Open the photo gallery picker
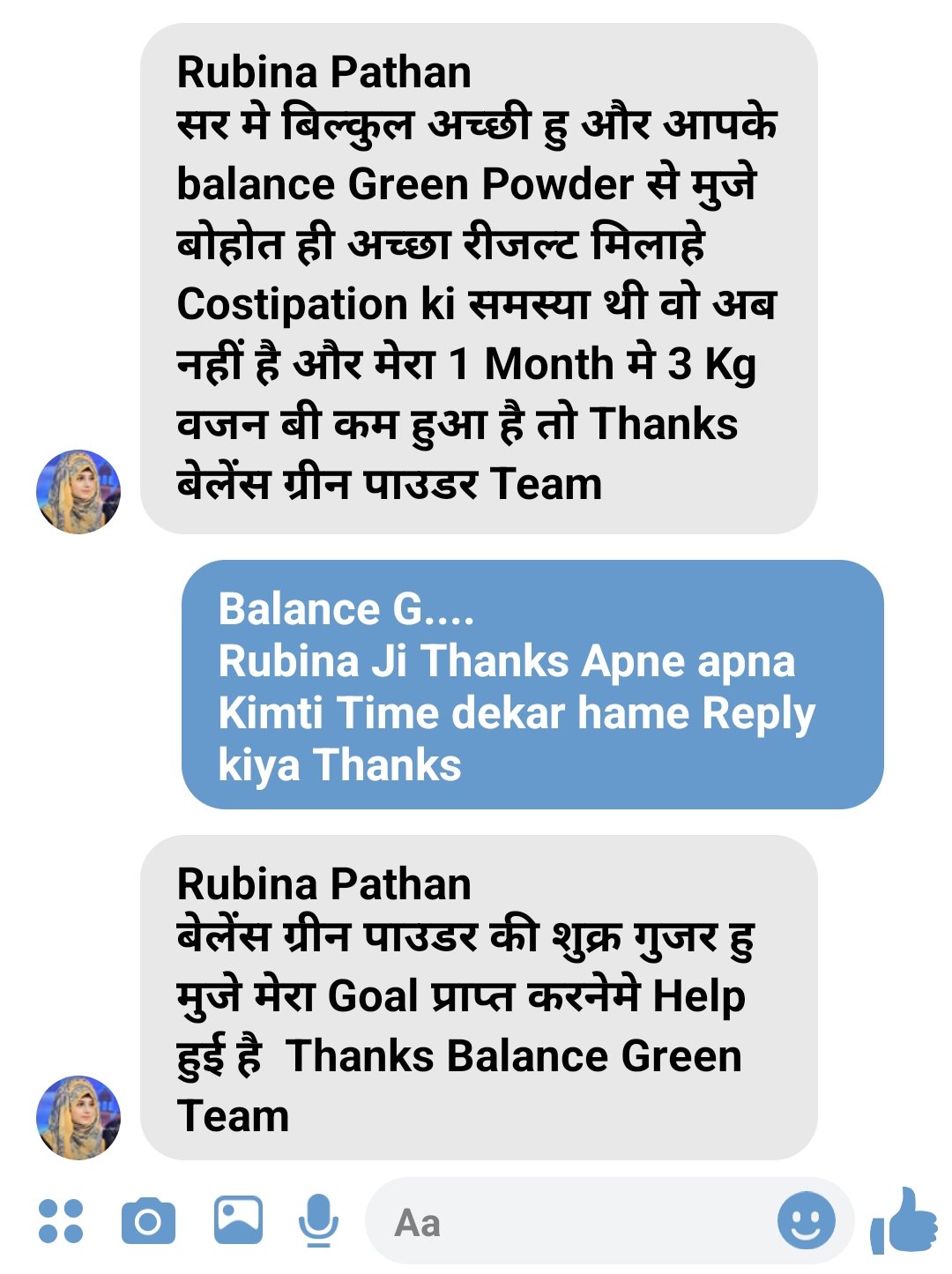952x1274 pixels. [238, 1219]
